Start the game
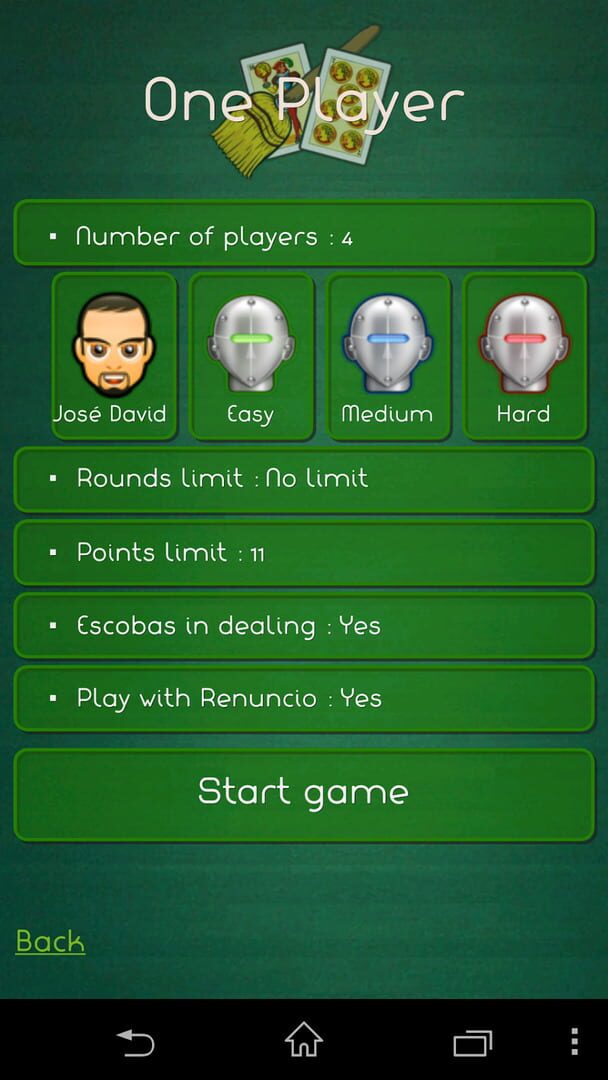Image resolution: width=608 pixels, height=1080 pixels. click(304, 793)
